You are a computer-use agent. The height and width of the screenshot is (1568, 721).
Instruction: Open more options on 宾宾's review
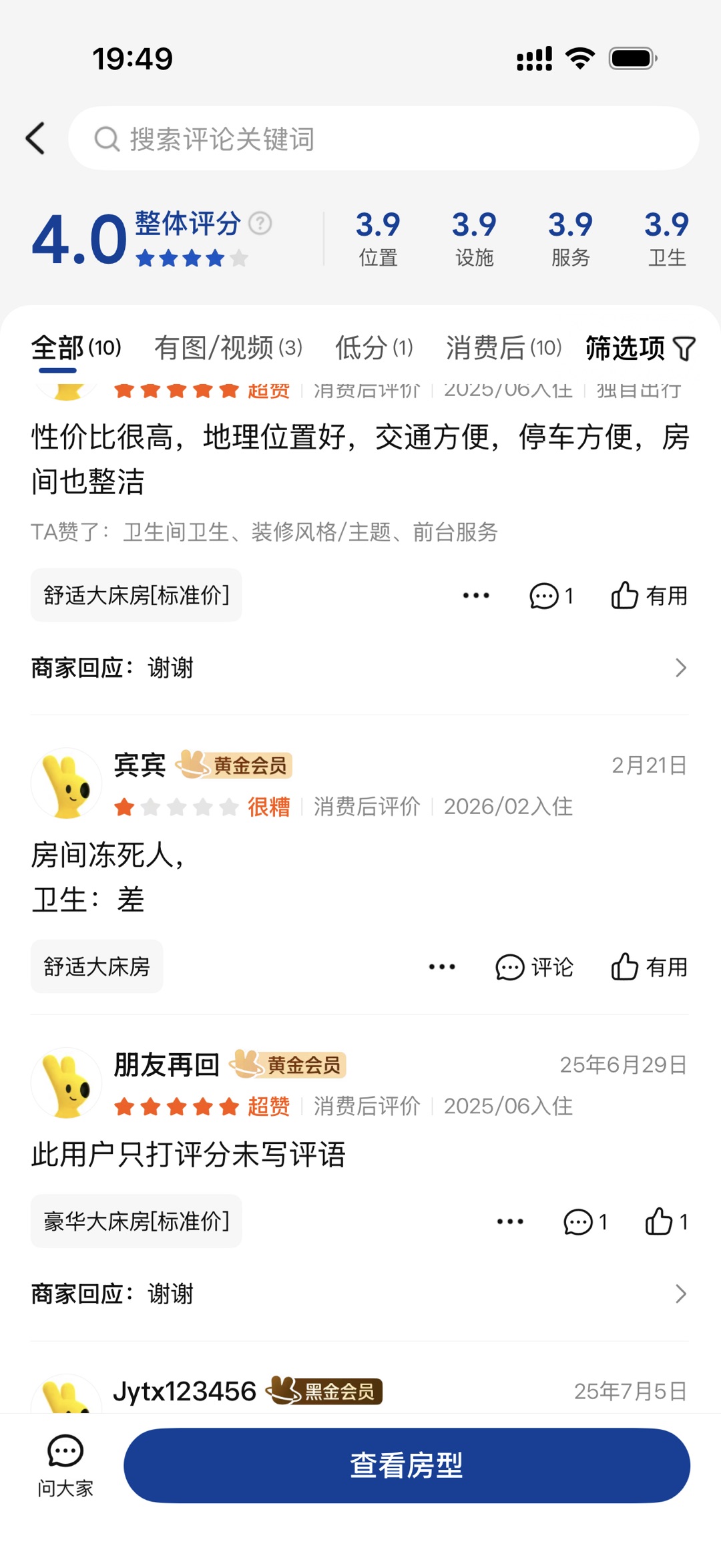pyautogui.click(x=442, y=966)
